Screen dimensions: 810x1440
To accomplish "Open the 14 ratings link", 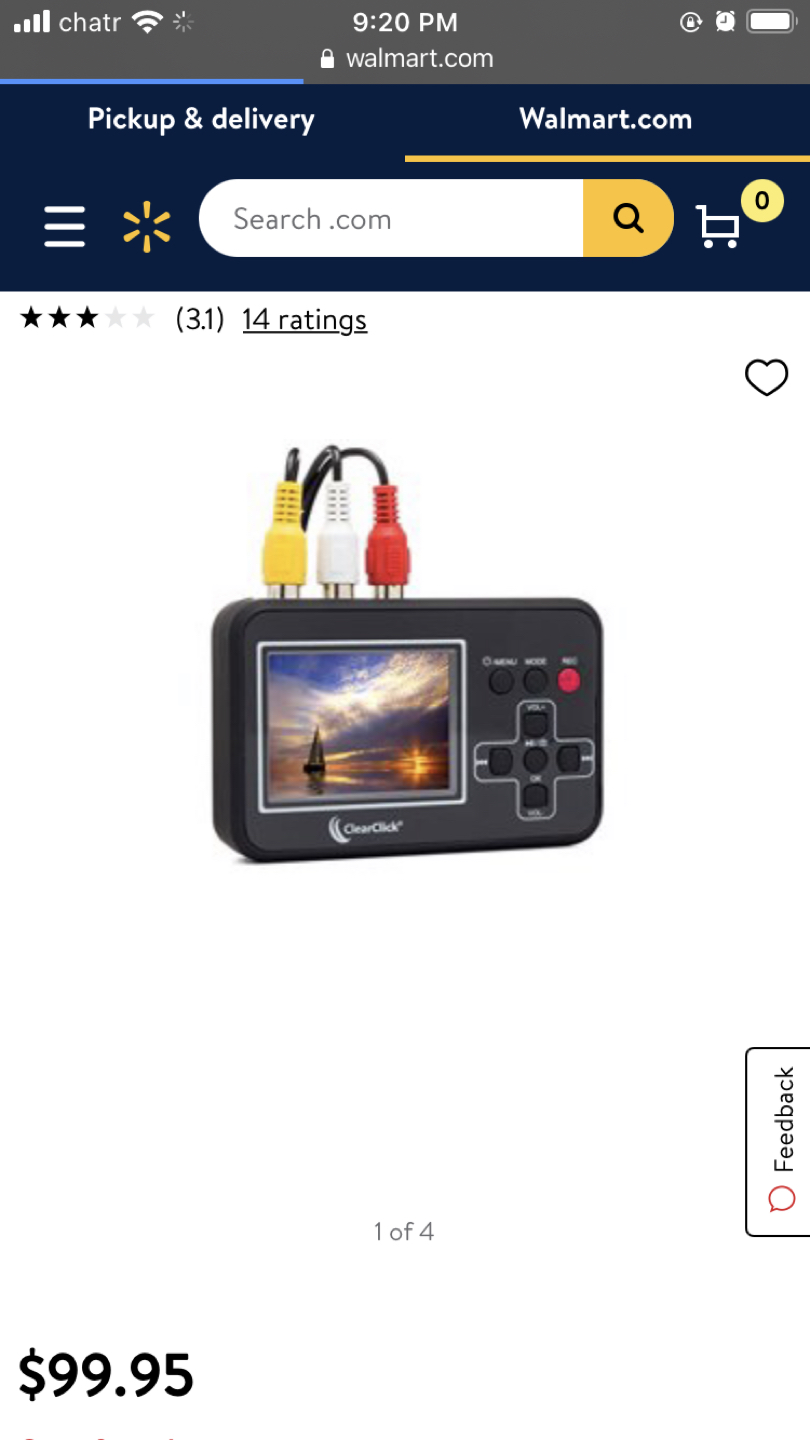I will (304, 320).
